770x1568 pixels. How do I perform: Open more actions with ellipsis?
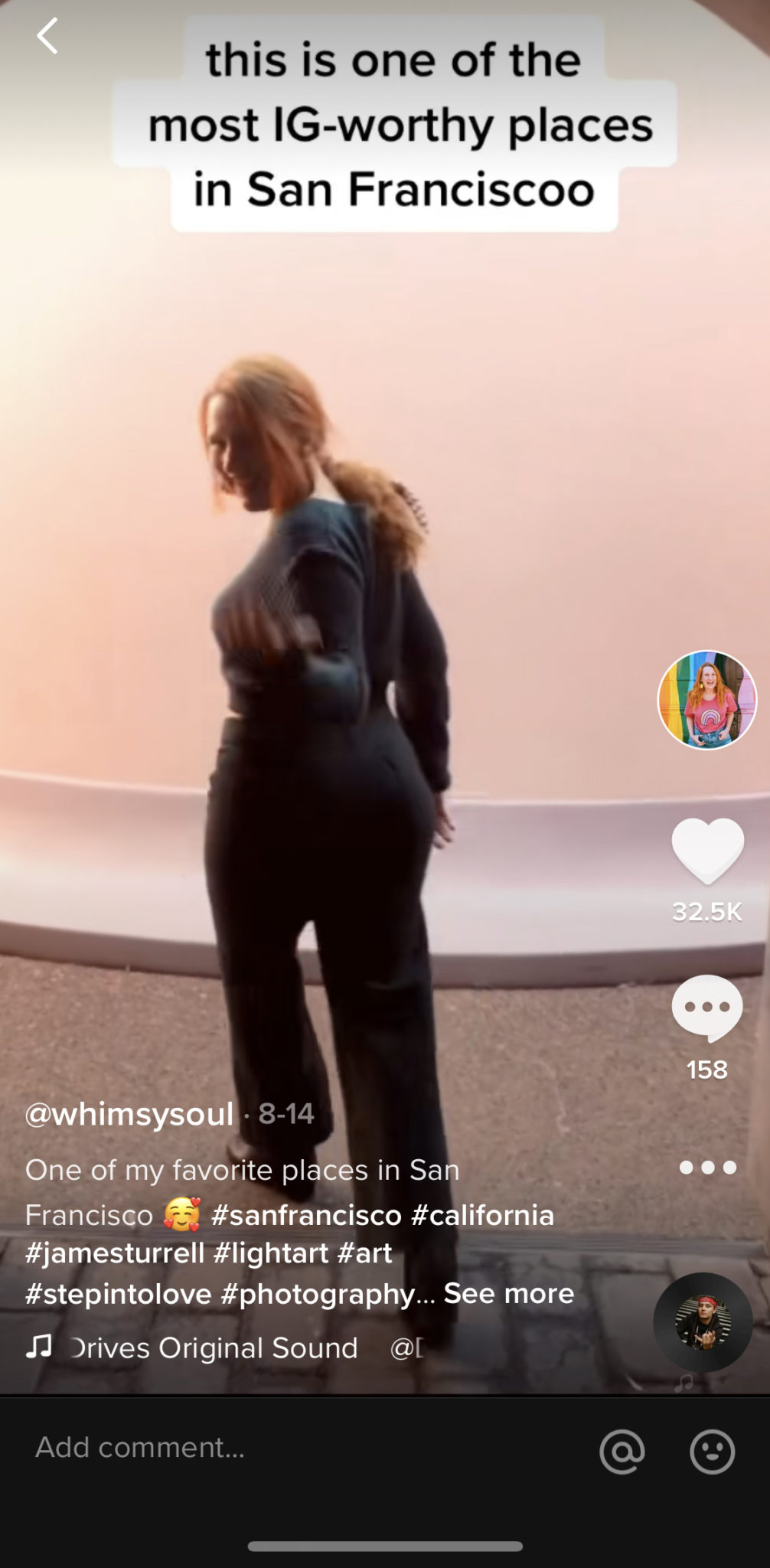tap(709, 1168)
